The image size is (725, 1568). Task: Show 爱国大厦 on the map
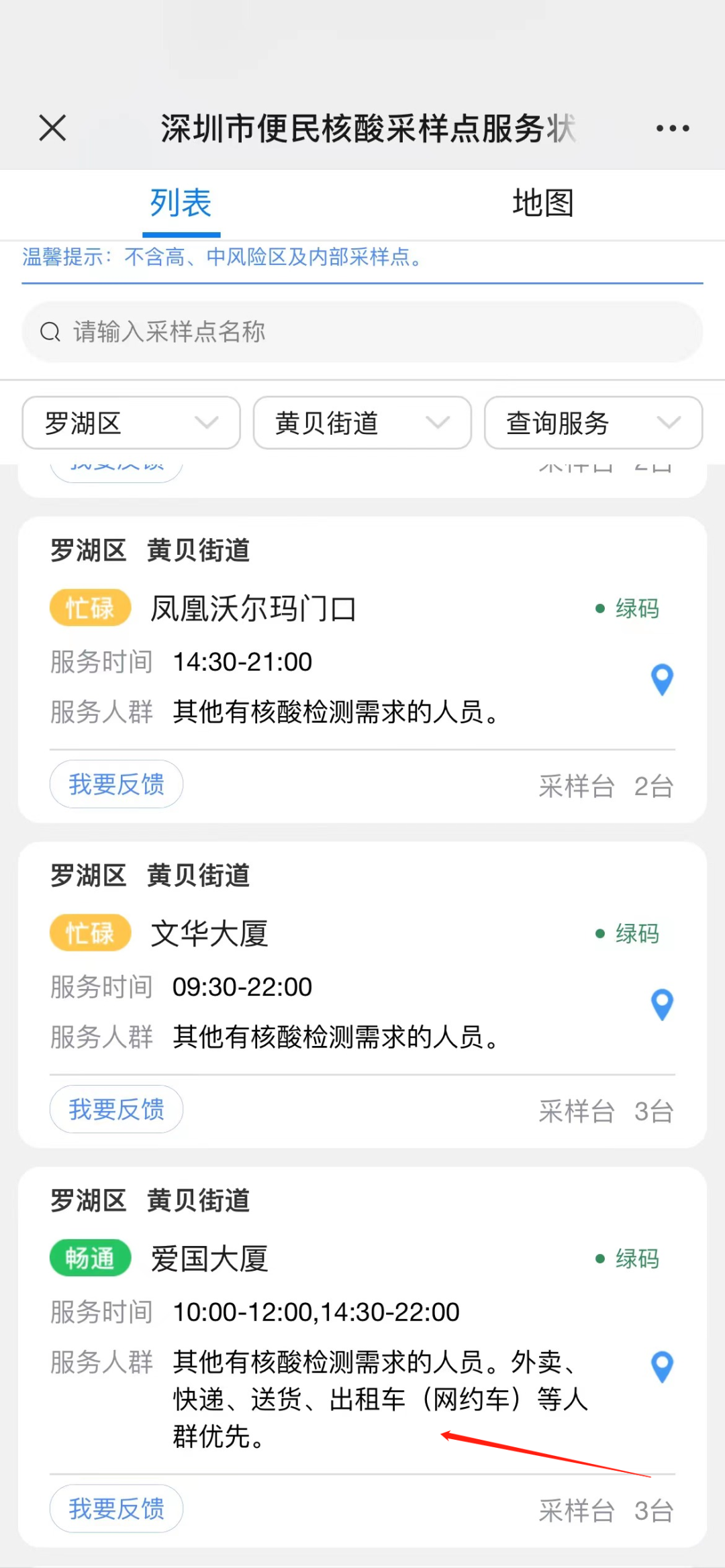click(663, 1367)
